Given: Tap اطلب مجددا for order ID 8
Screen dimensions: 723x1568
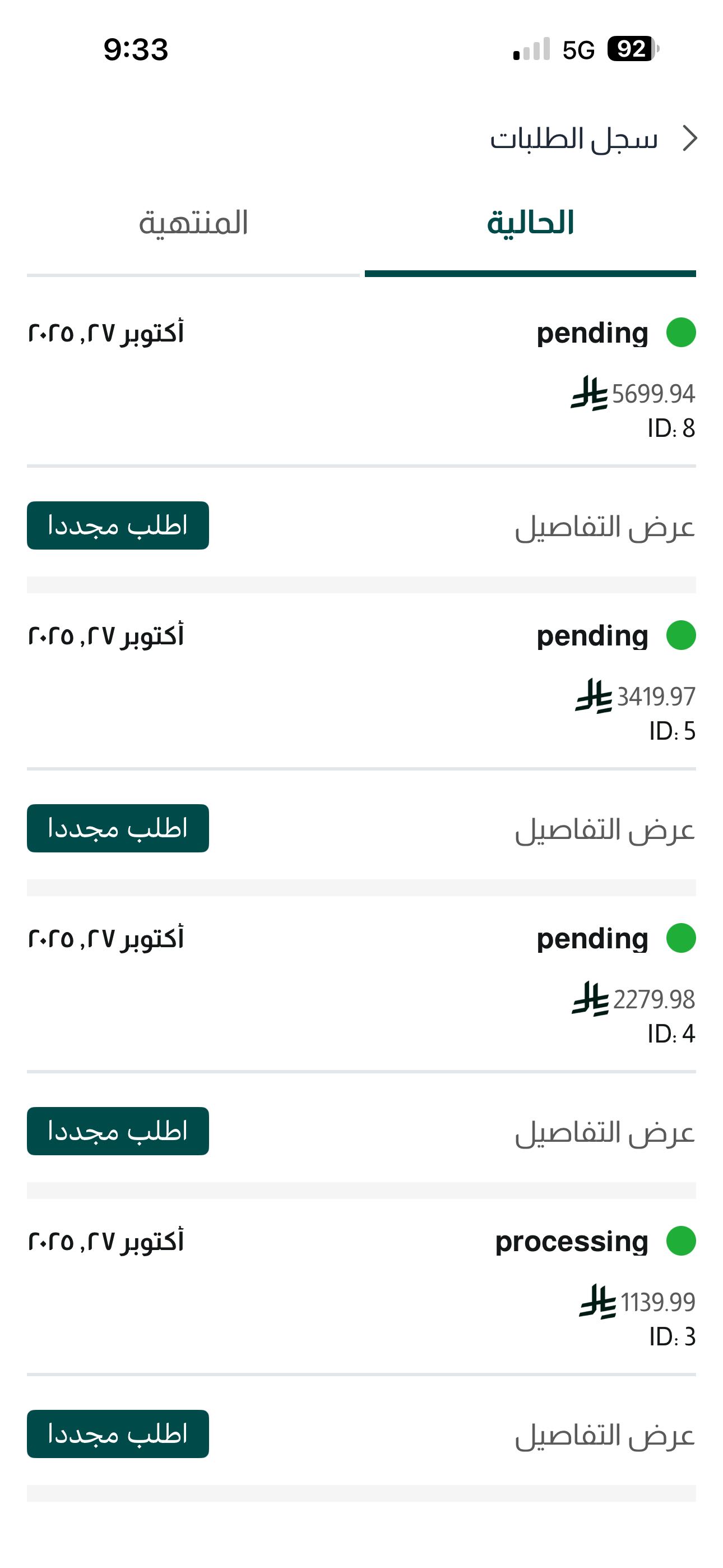Looking at the screenshot, I should [x=118, y=525].
